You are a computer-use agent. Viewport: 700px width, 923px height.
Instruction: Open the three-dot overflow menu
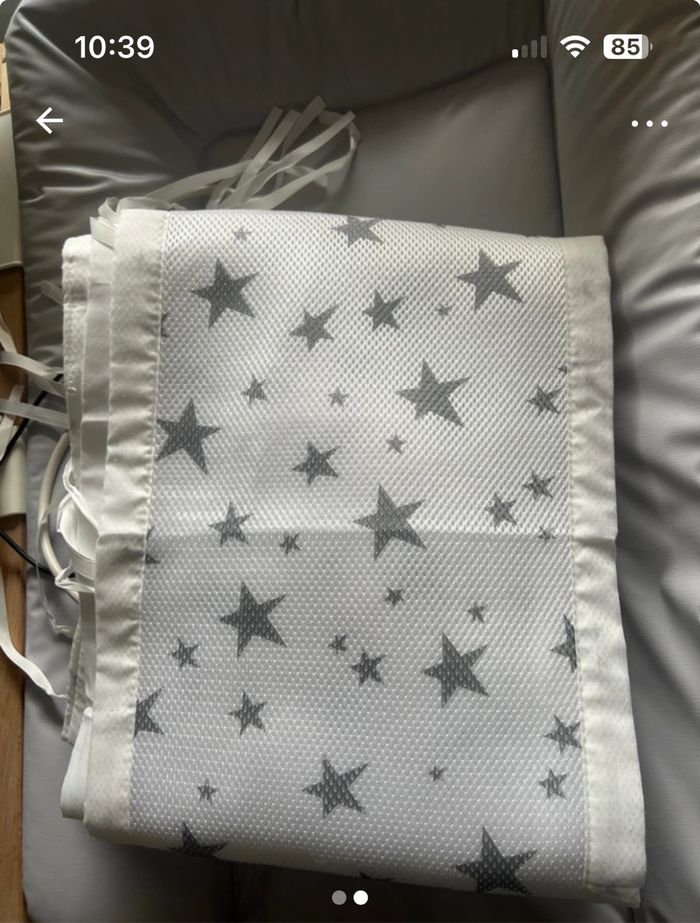649,123
